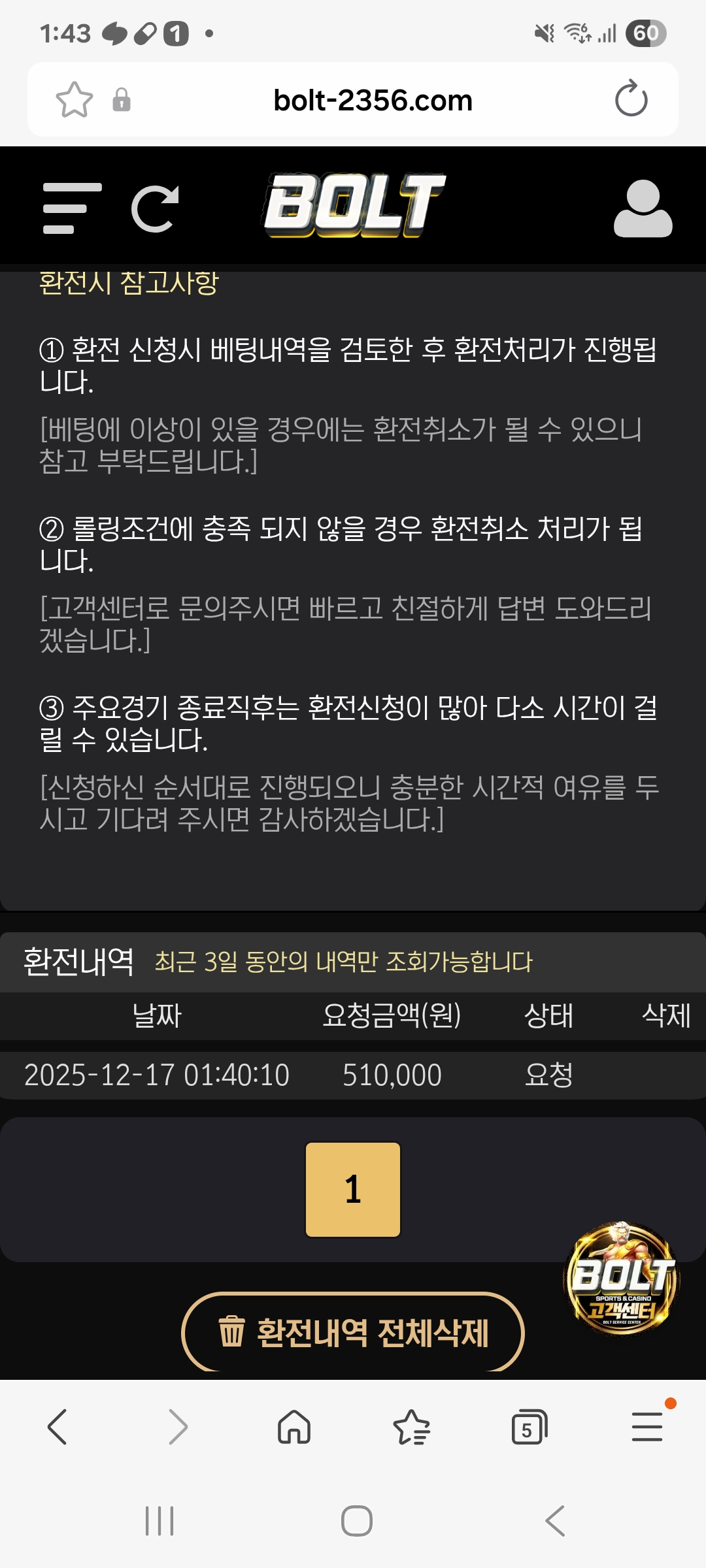Select page 1 of the withdrawal history
706x1568 pixels.
coord(353,1189)
